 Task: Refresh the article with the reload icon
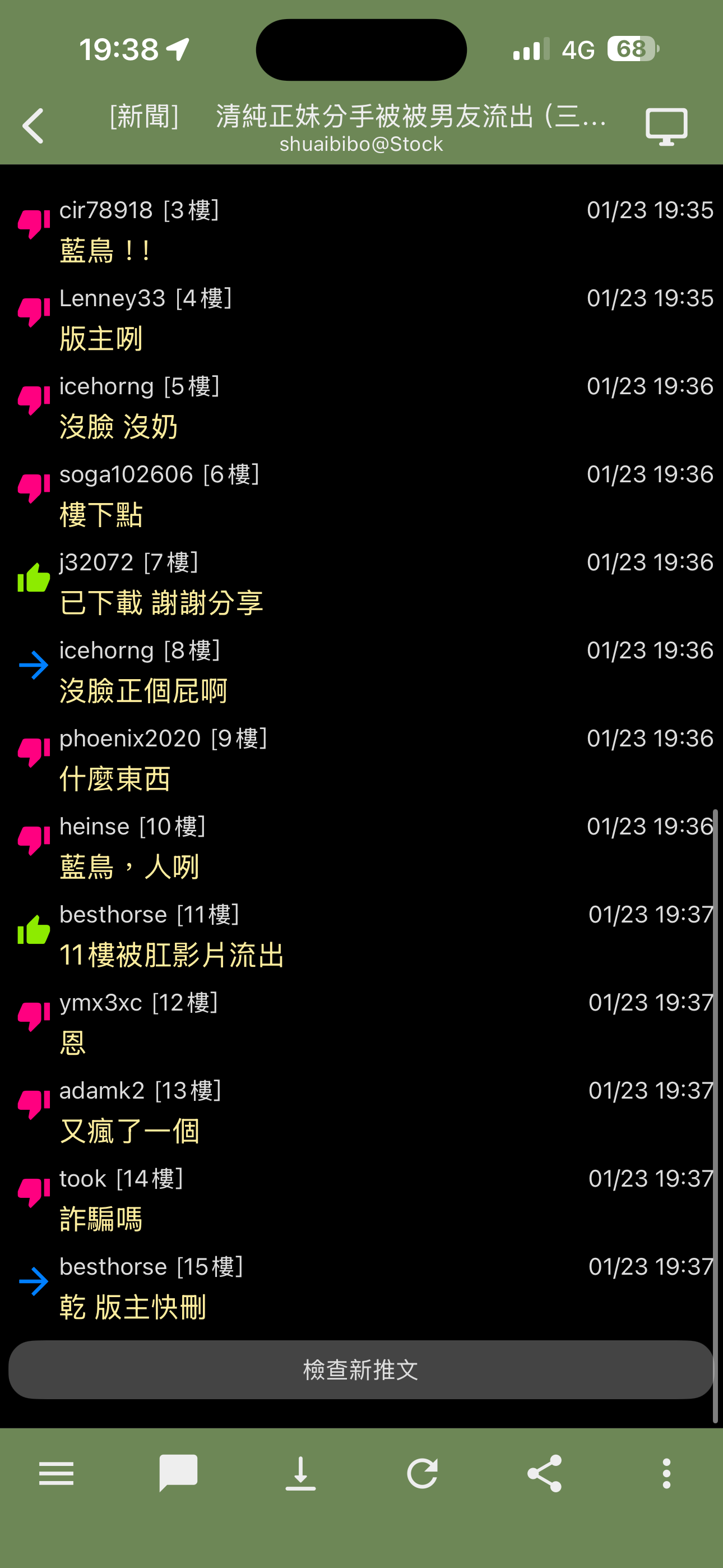pyautogui.click(x=423, y=1474)
